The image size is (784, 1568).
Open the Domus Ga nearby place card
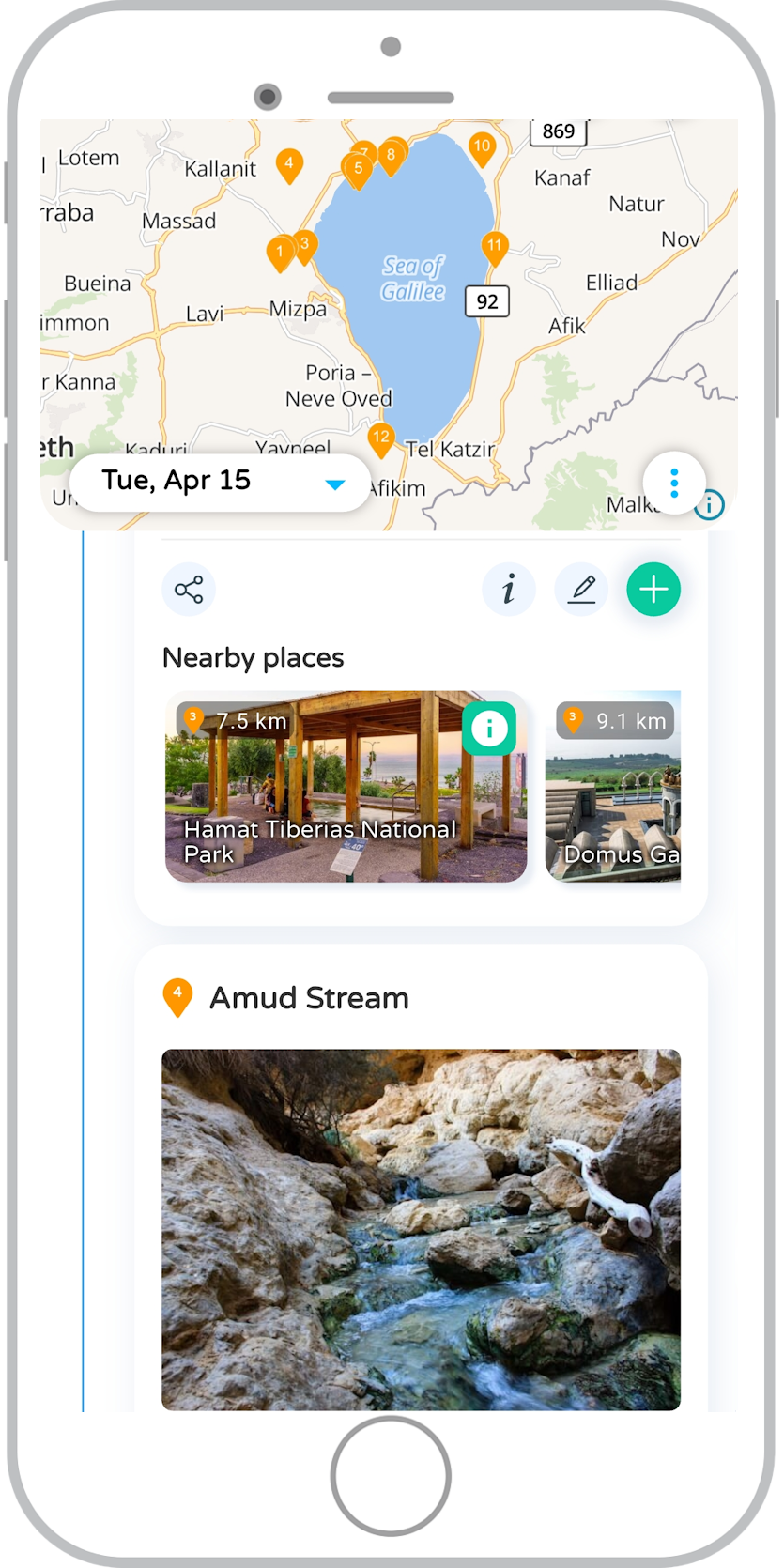coord(613,798)
